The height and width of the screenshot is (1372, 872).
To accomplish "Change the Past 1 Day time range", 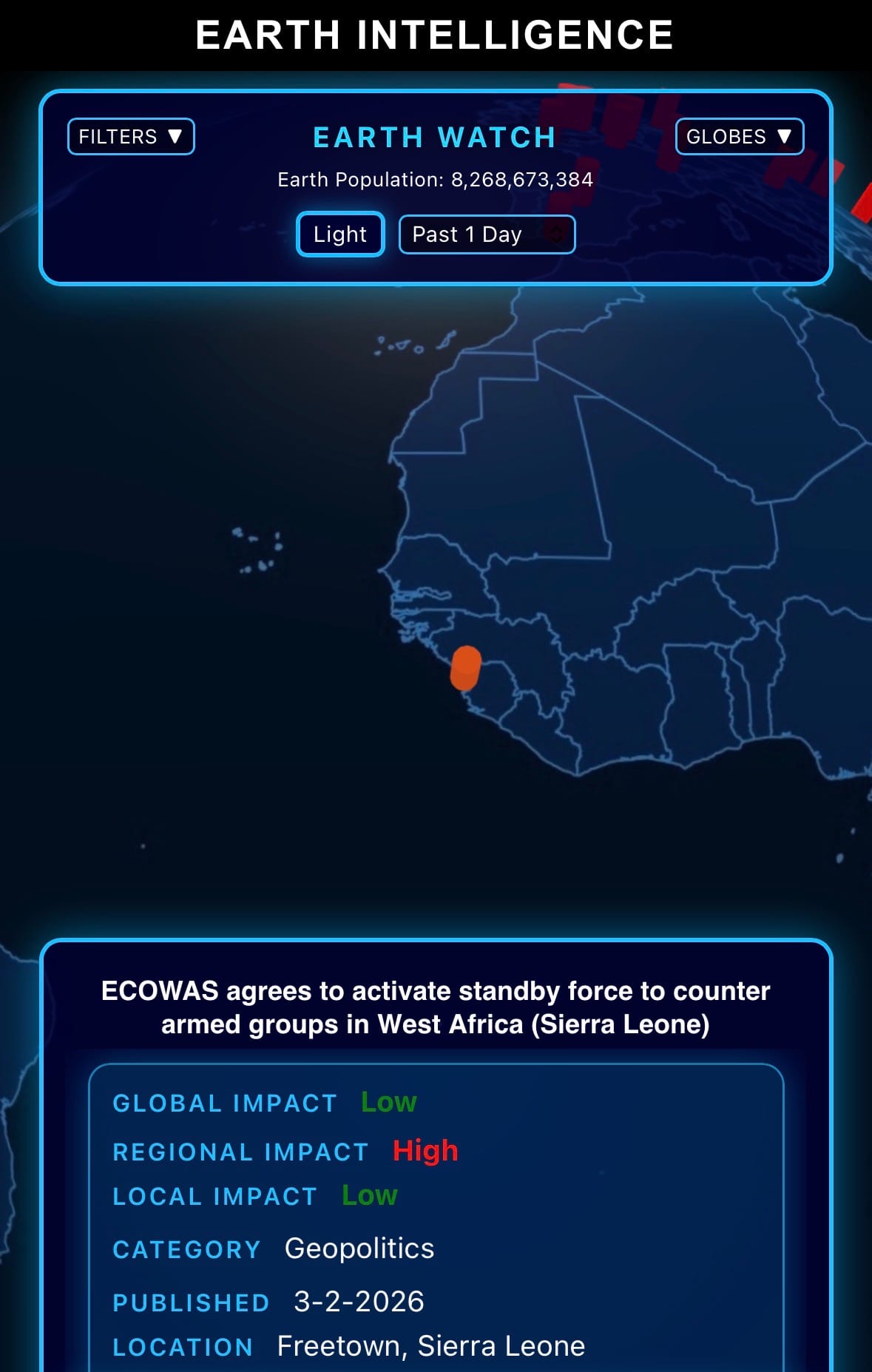I will [x=487, y=234].
